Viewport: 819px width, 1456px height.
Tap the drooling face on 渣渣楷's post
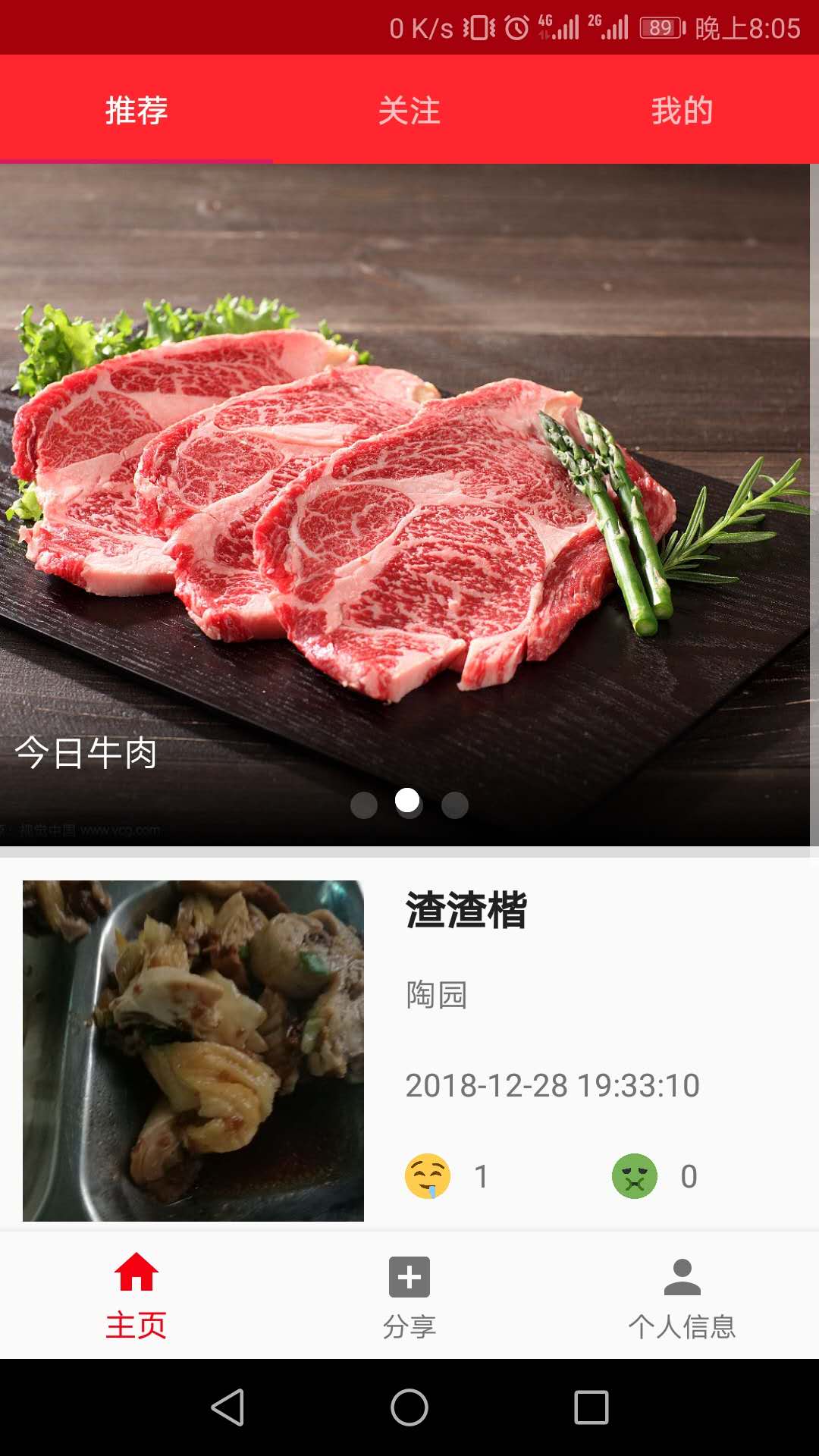pos(428,1176)
